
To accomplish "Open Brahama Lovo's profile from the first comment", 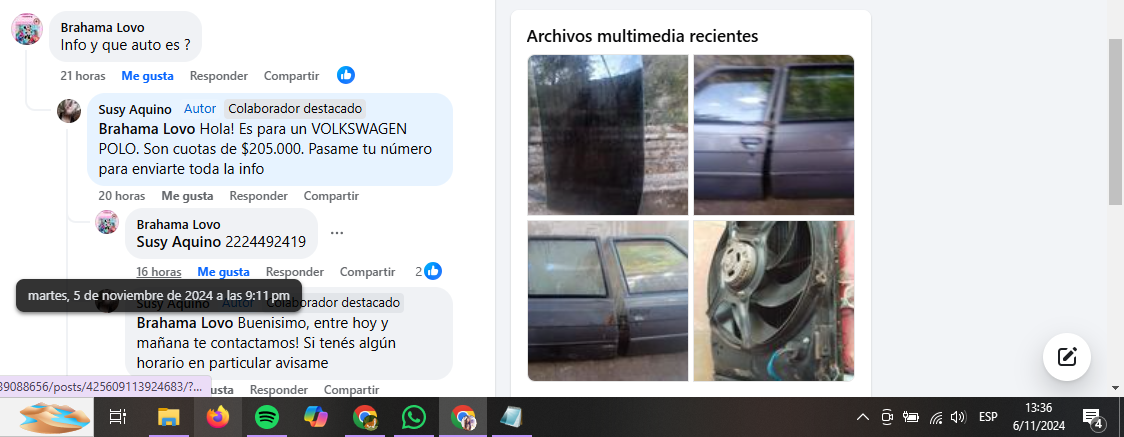I will [x=102, y=27].
